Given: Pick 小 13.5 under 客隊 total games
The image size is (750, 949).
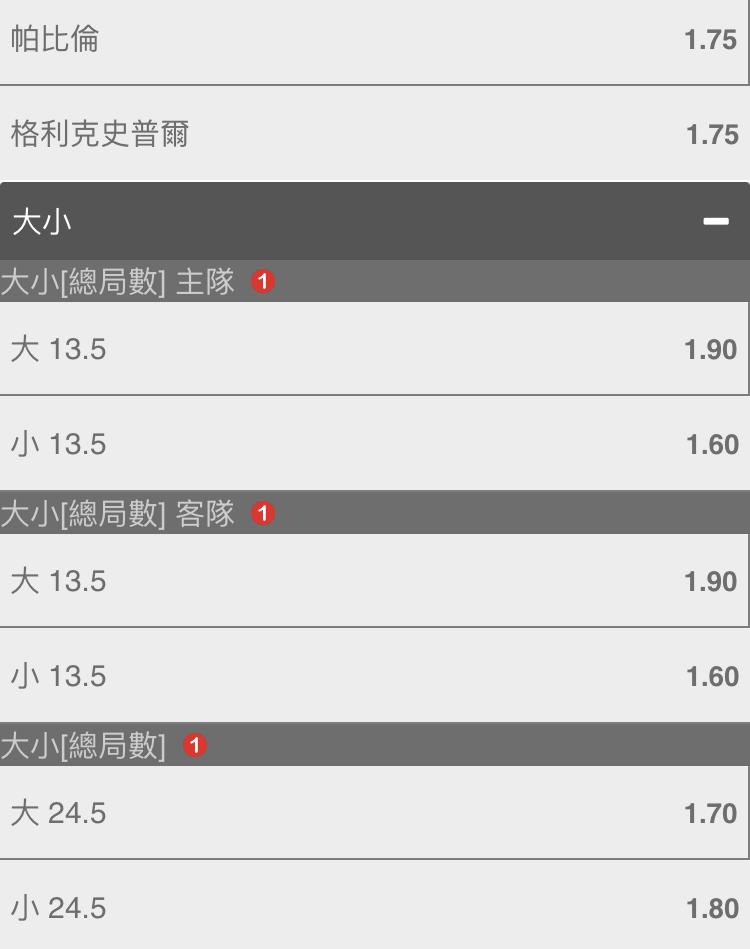Looking at the screenshot, I should (x=374, y=676).
